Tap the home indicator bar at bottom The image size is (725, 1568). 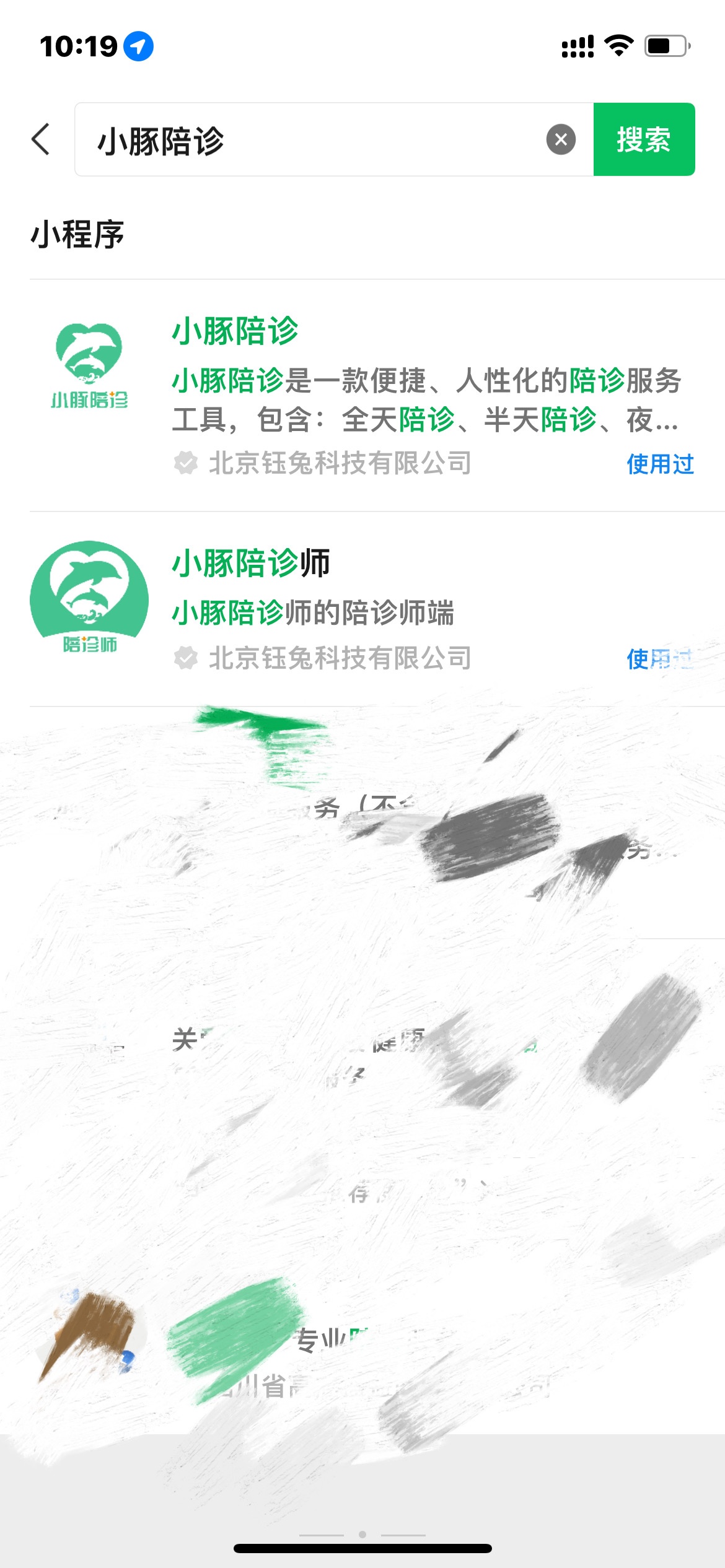pos(362,1547)
